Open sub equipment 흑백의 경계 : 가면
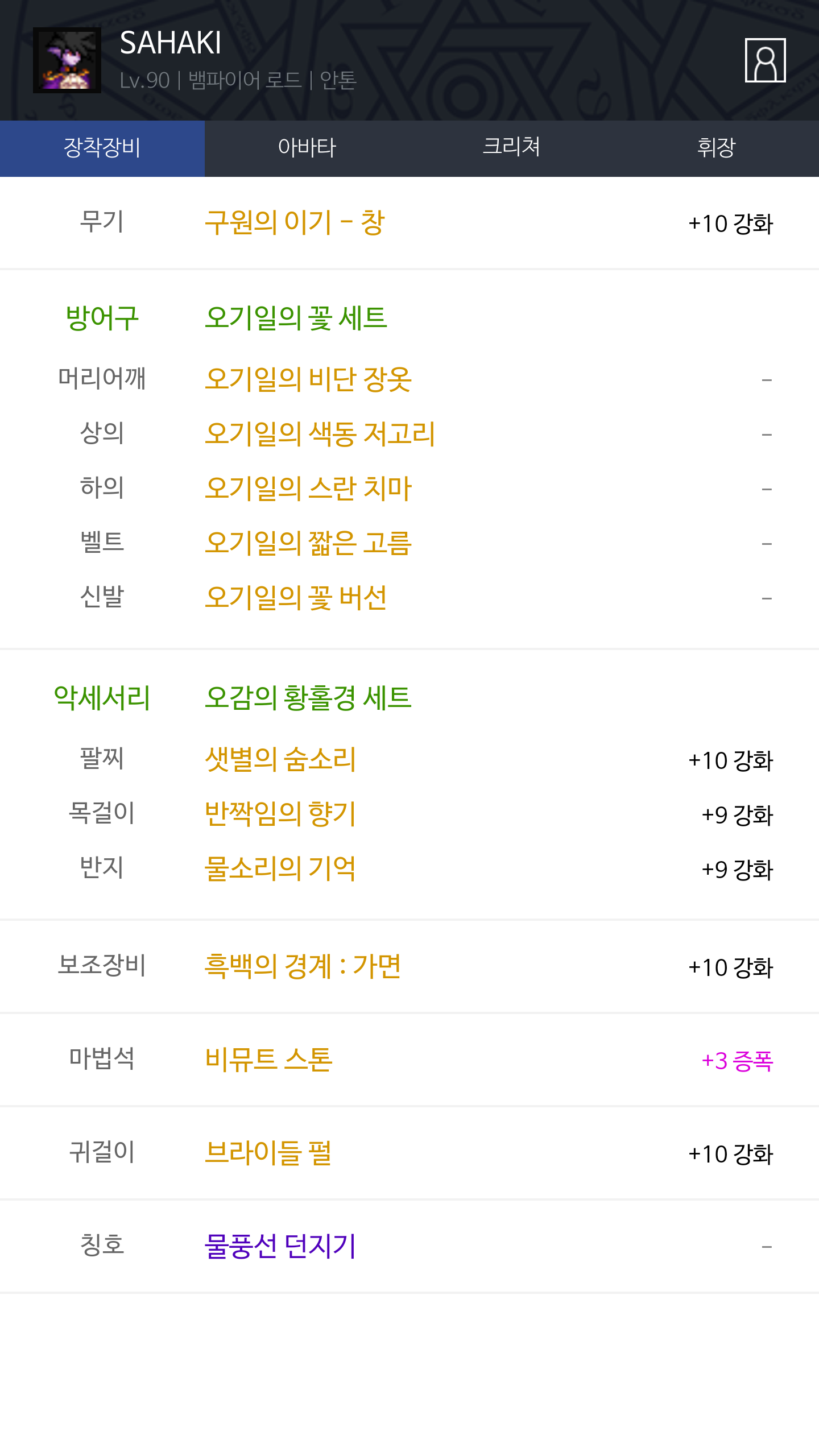The image size is (819, 1456). (x=303, y=966)
